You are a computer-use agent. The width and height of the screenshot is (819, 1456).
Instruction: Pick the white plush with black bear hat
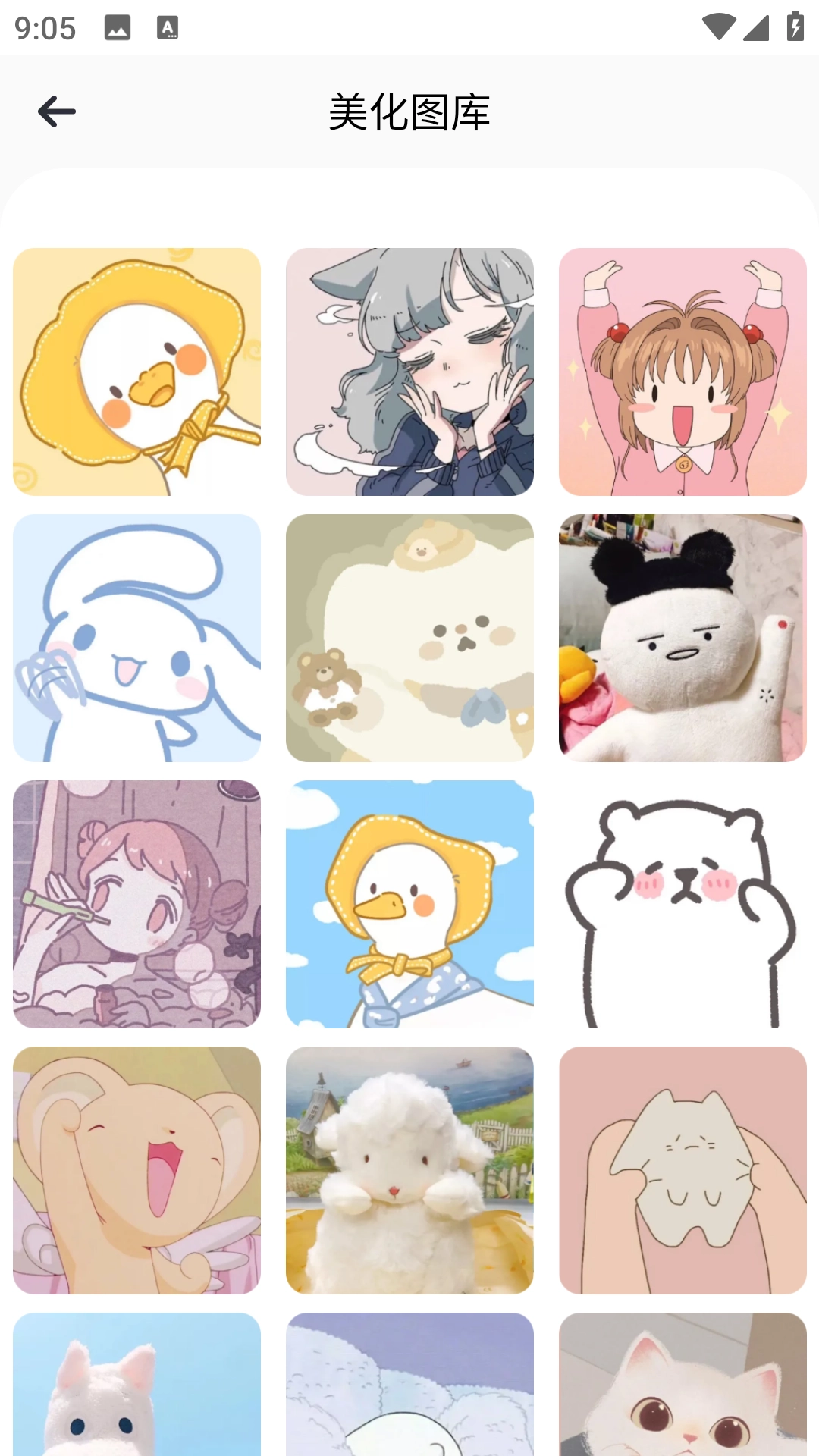(x=682, y=638)
